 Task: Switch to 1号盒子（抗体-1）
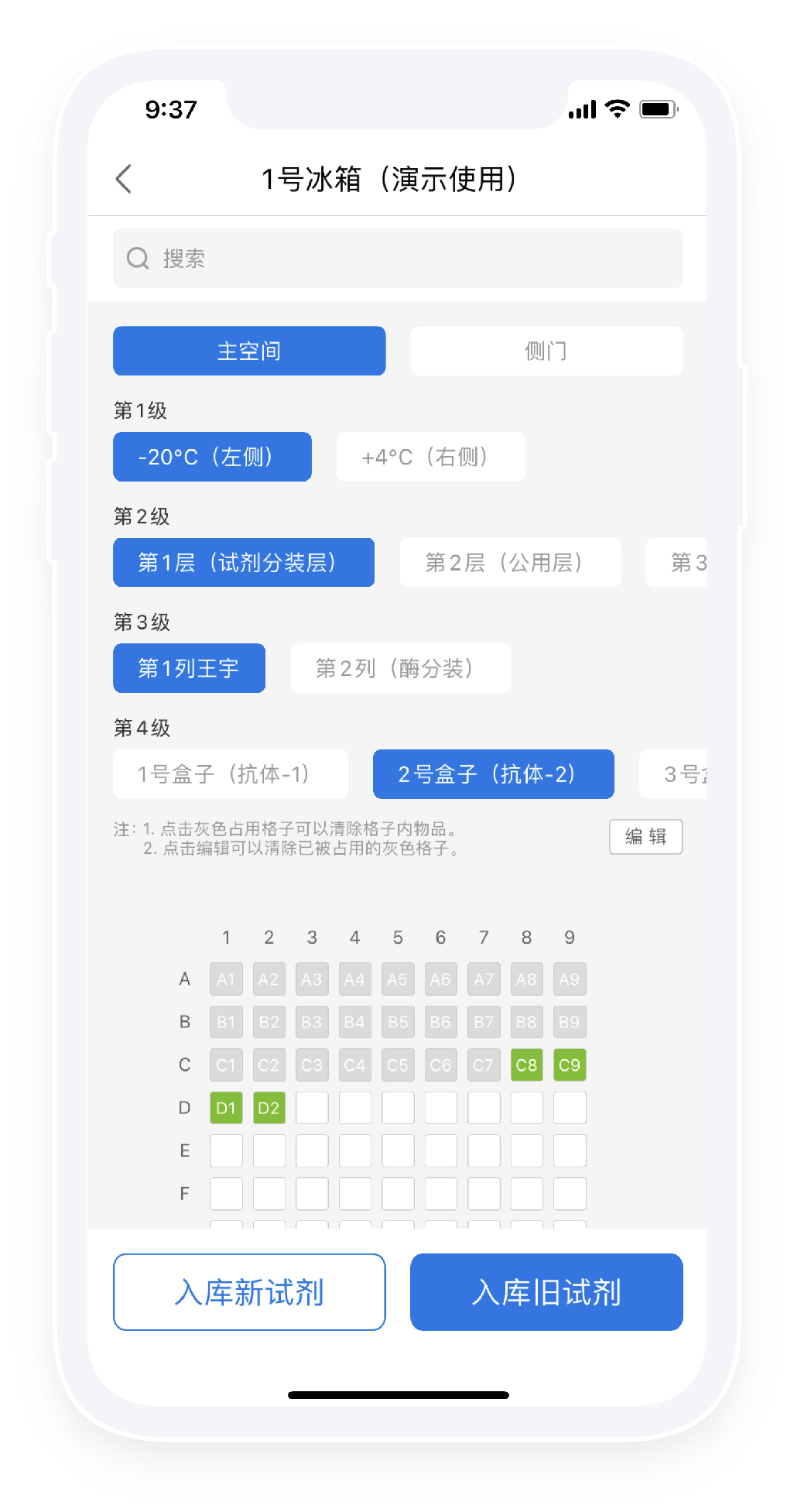[x=231, y=774]
